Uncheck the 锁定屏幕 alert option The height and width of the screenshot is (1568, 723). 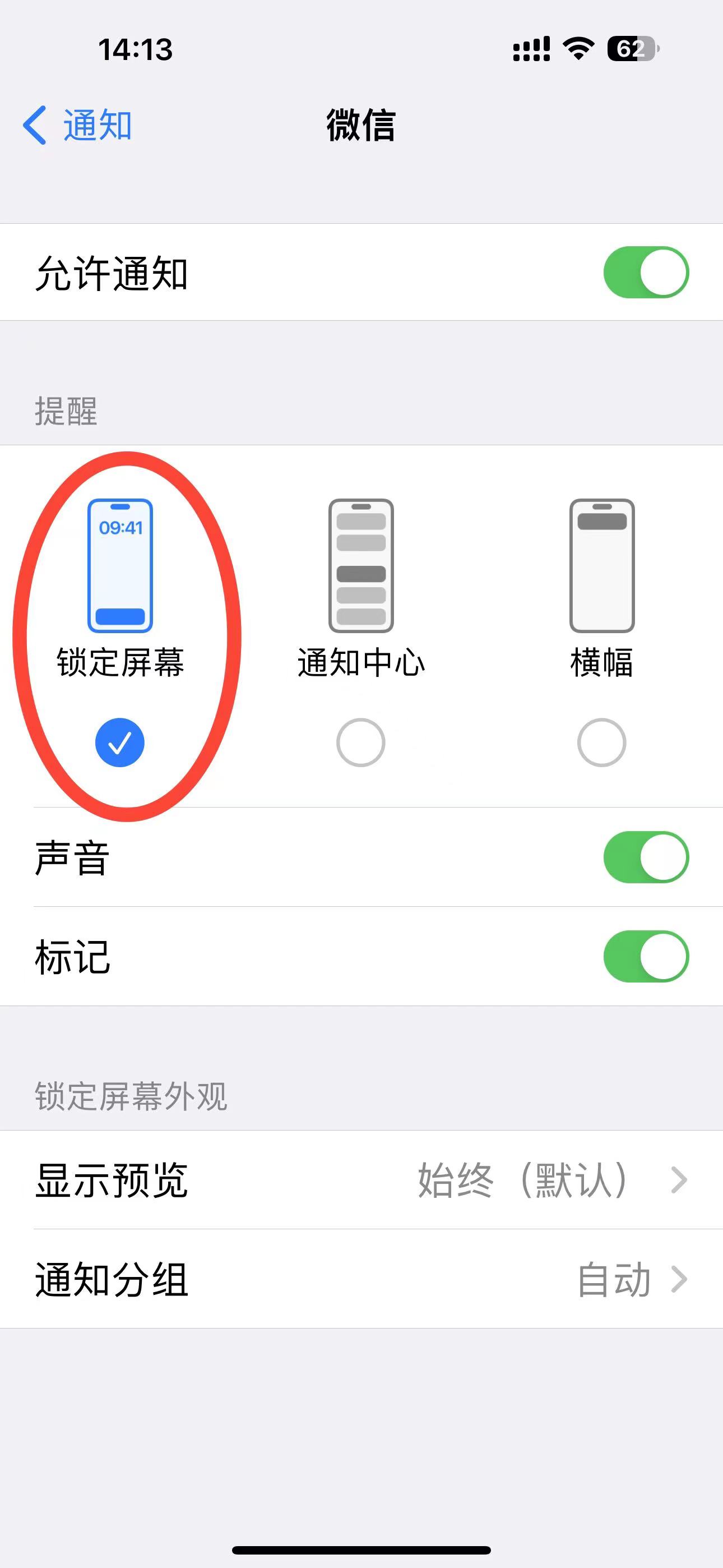(x=120, y=742)
